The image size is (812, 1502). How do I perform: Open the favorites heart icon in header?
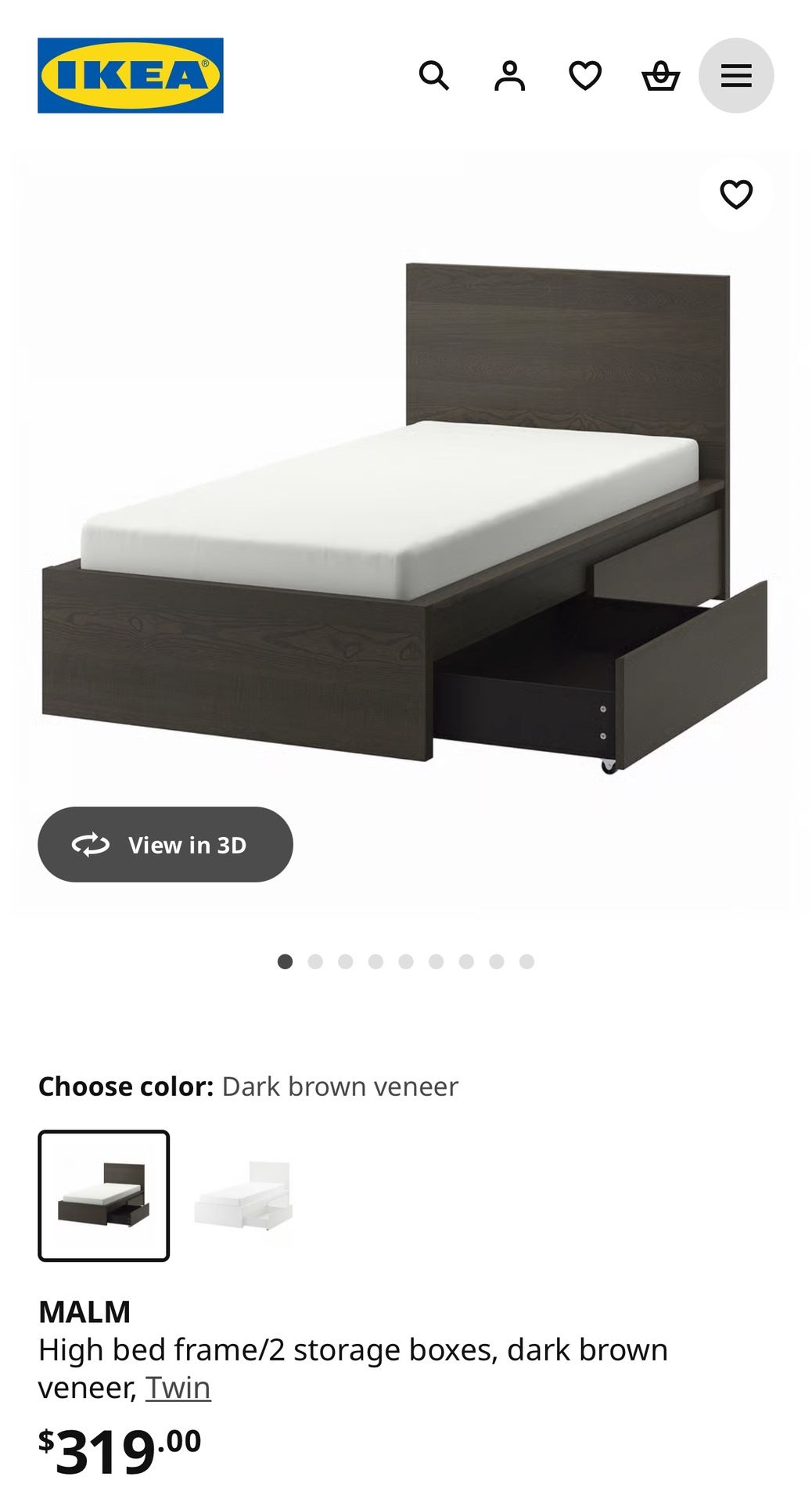pyautogui.click(x=585, y=75)
